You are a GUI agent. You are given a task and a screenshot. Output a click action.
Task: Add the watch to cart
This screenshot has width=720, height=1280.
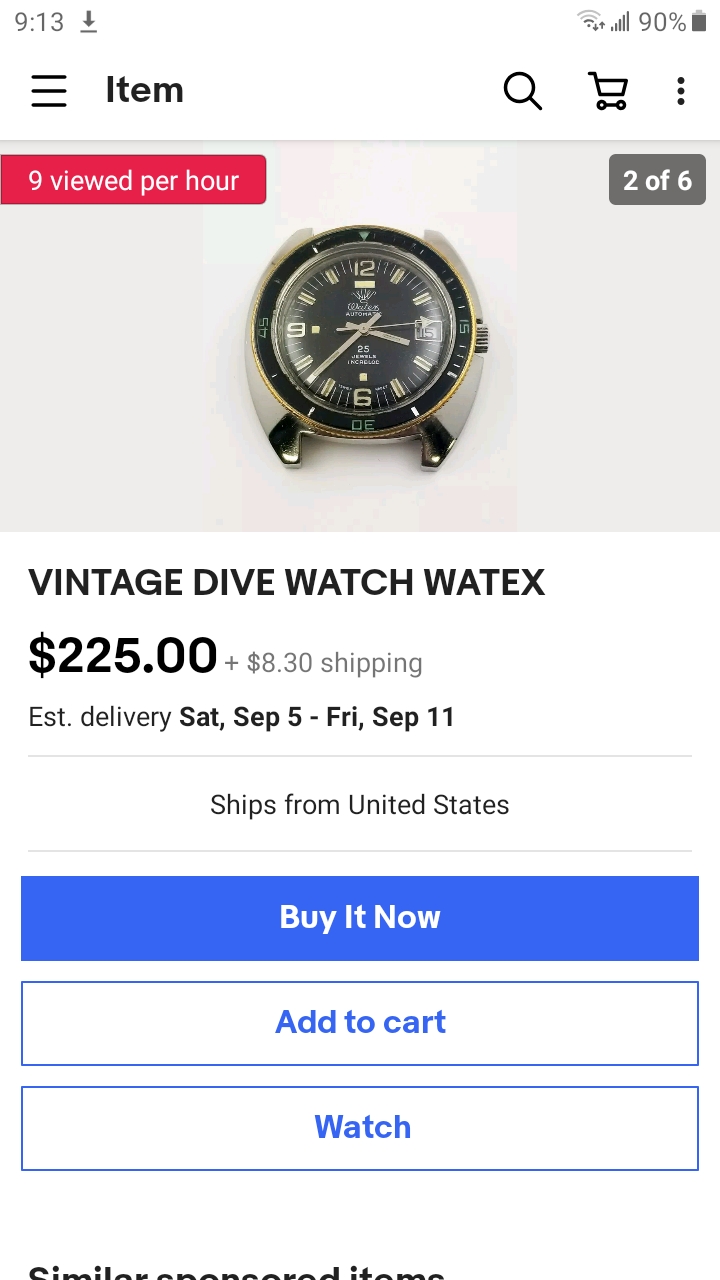coord(360,1023)
